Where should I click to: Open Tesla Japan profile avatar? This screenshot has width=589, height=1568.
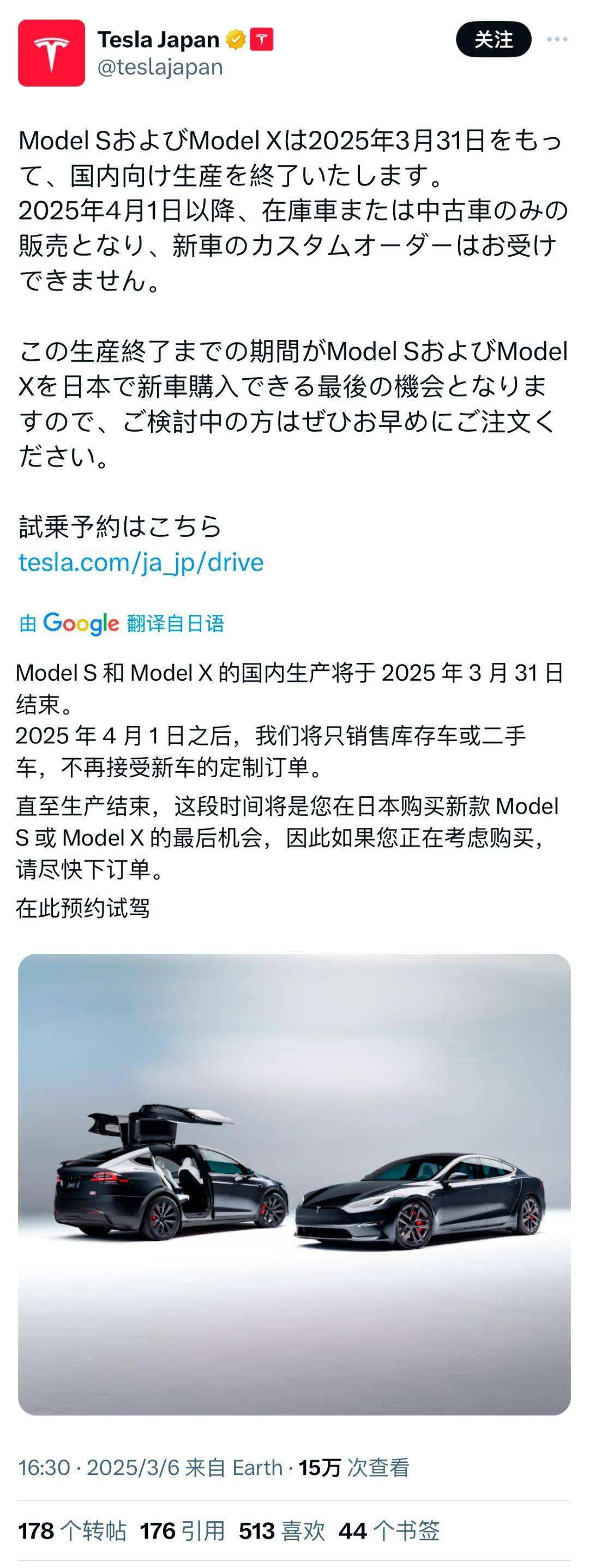coord(52,53)
